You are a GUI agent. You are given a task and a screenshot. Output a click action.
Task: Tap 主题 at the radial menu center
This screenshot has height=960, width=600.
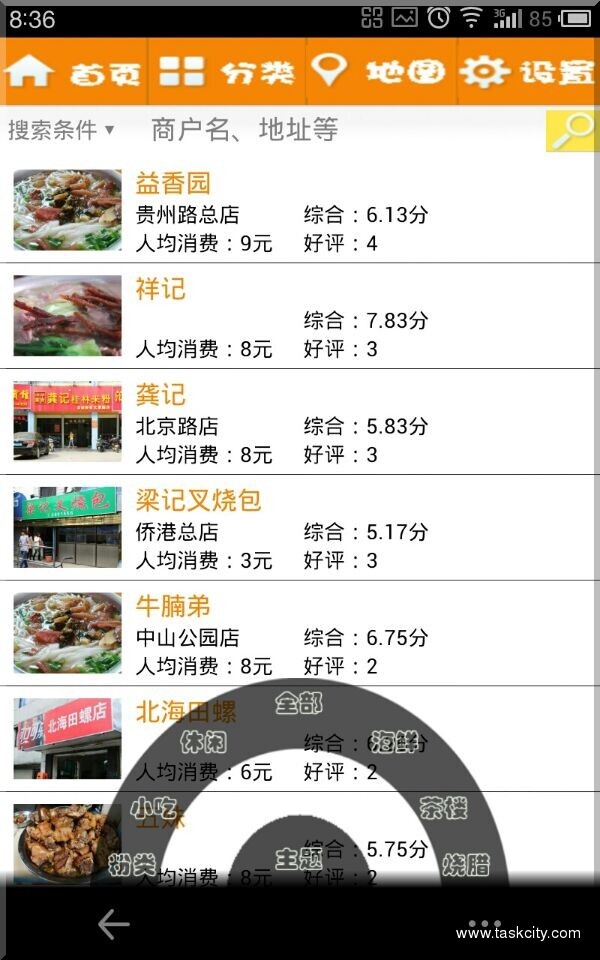click(298, 858)
